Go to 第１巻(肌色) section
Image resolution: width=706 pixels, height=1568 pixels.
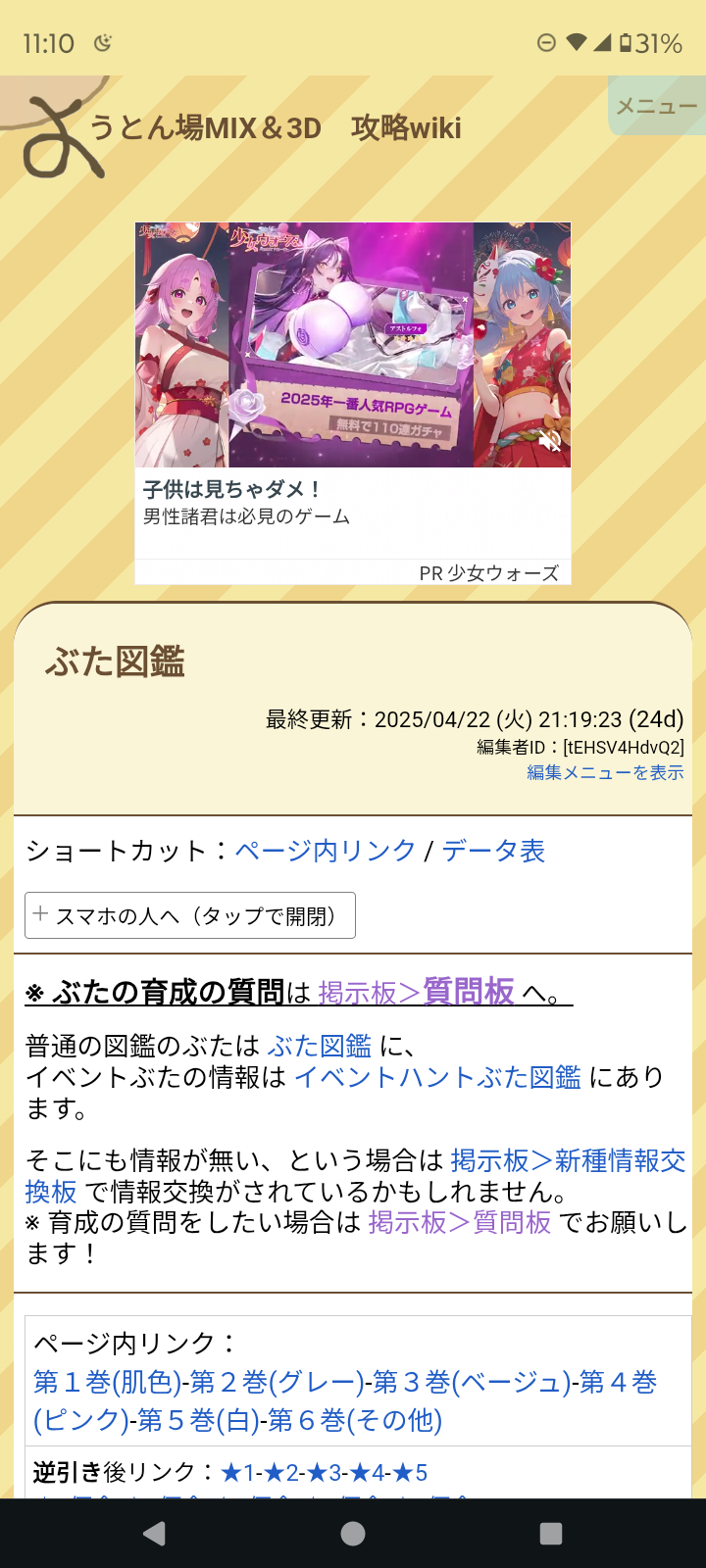[x=108, y=1383]
